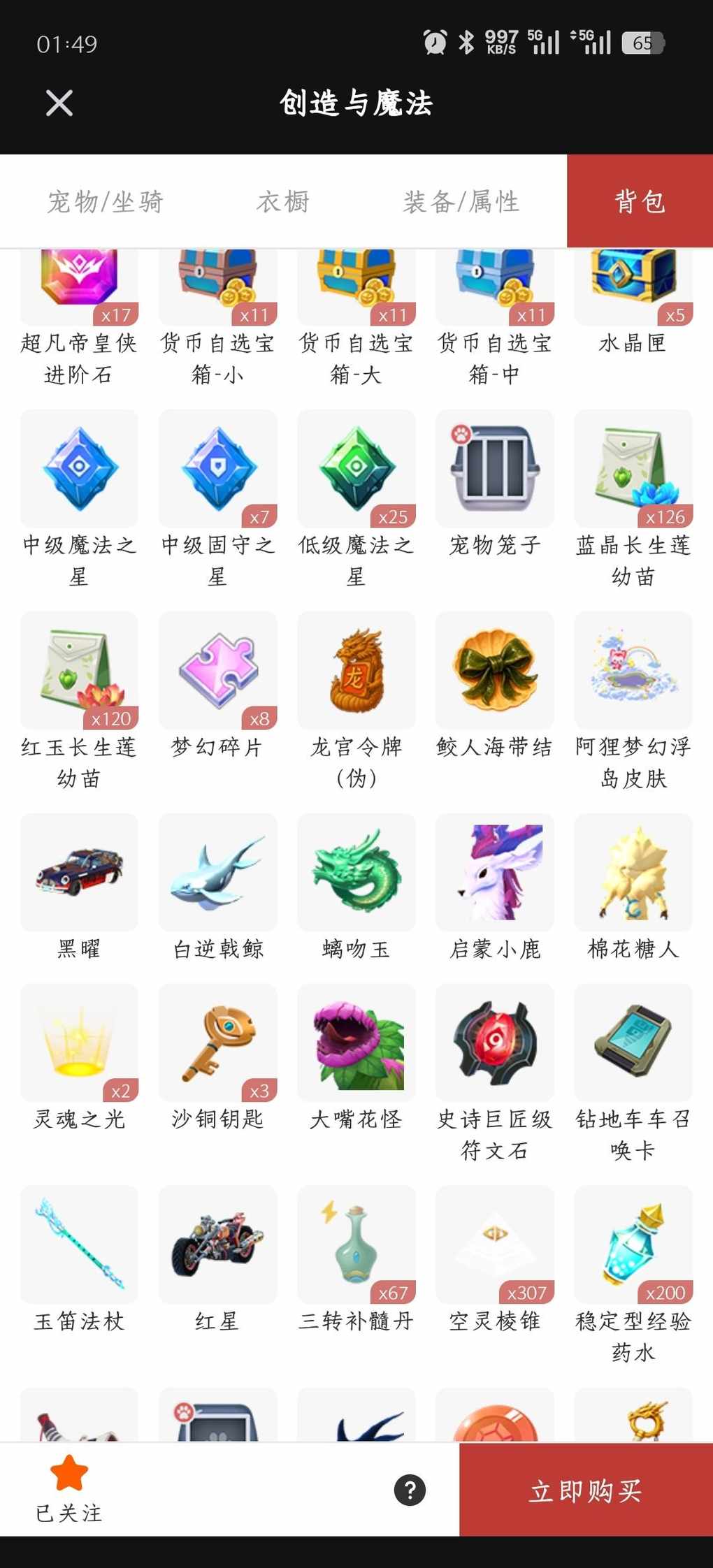The width and height of the screenshot is (713, 1568).
Task: Open the 龙官令牌(伪) item
Action: point(356,671)
